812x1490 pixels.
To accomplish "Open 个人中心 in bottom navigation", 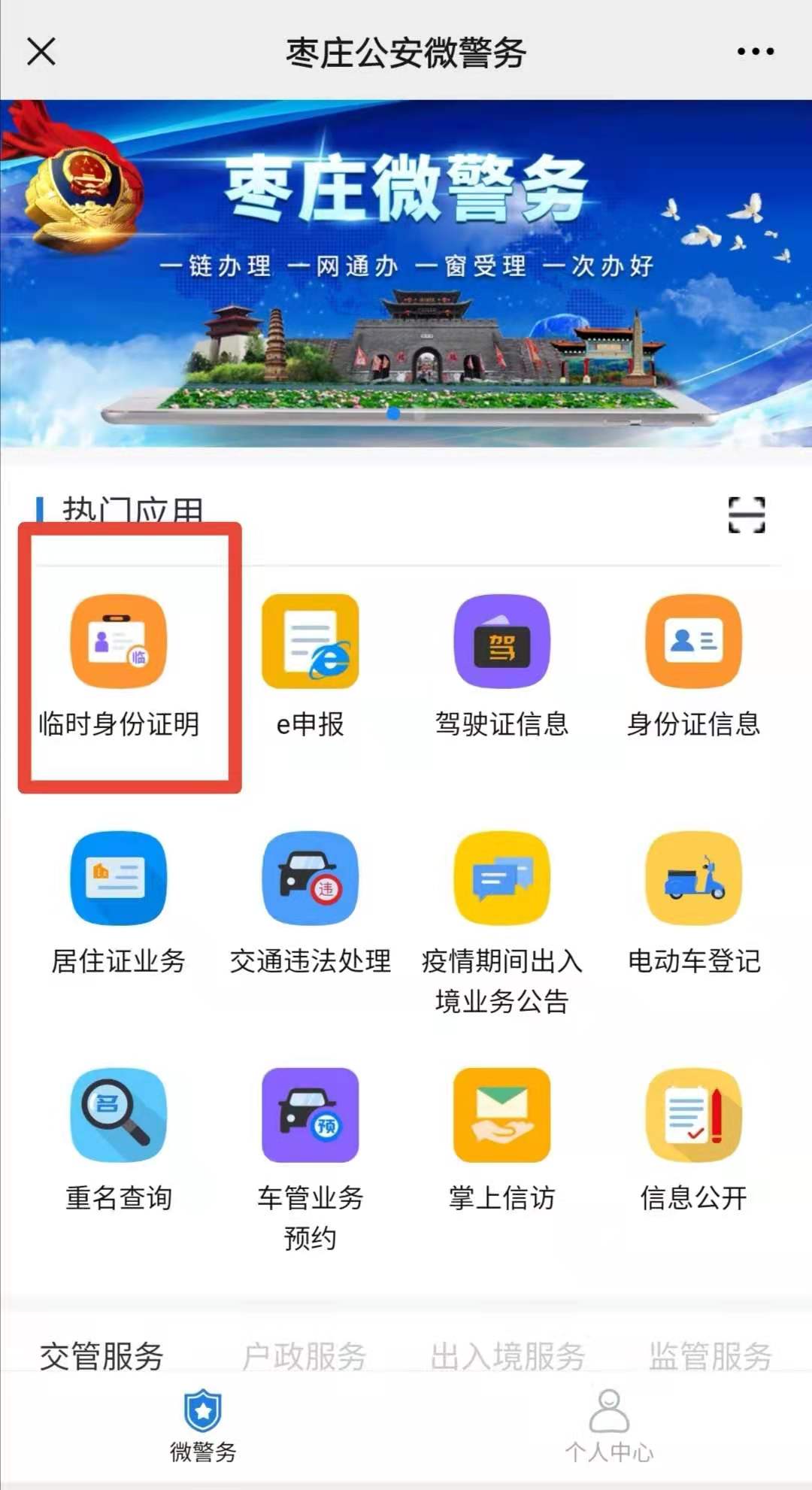I will point(609,1425).
